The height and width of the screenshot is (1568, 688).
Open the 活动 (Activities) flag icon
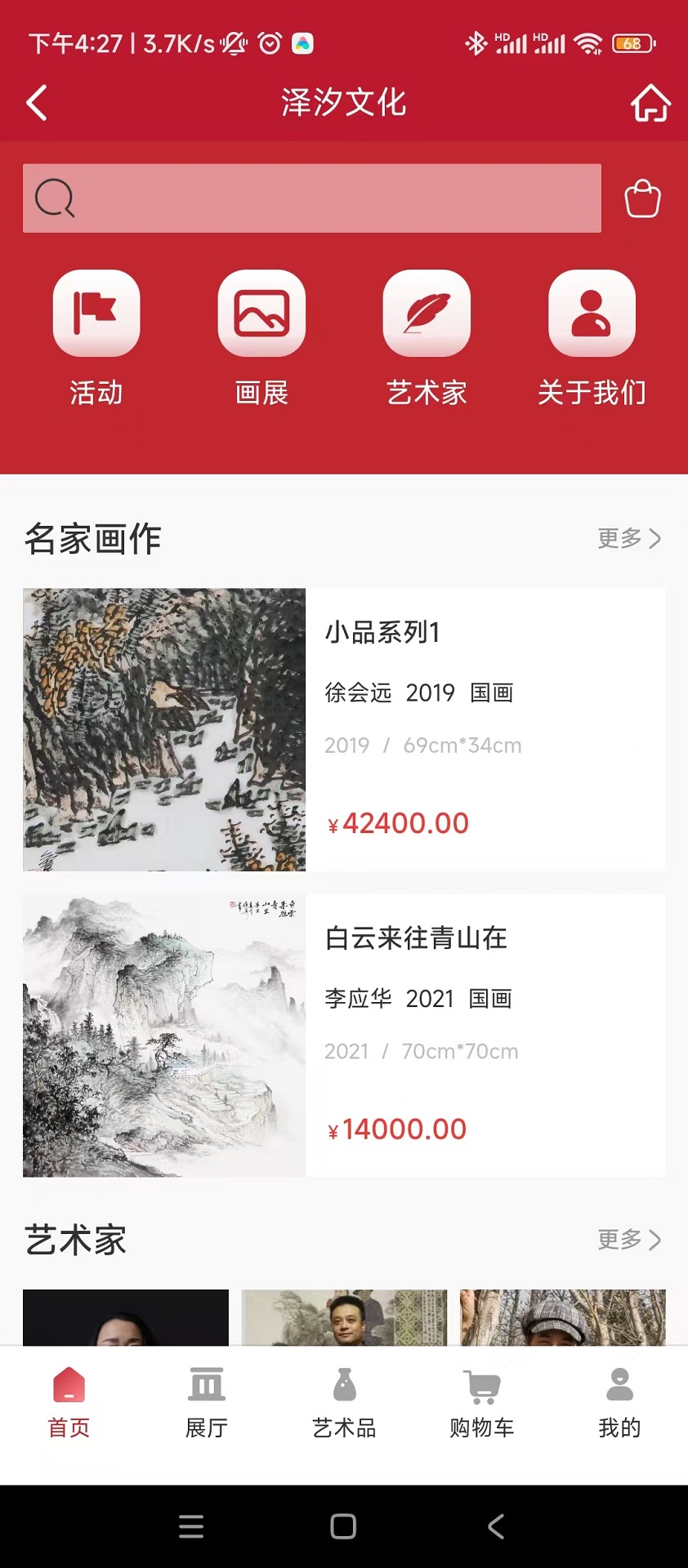pyautogui.click(x=96, y=313)
